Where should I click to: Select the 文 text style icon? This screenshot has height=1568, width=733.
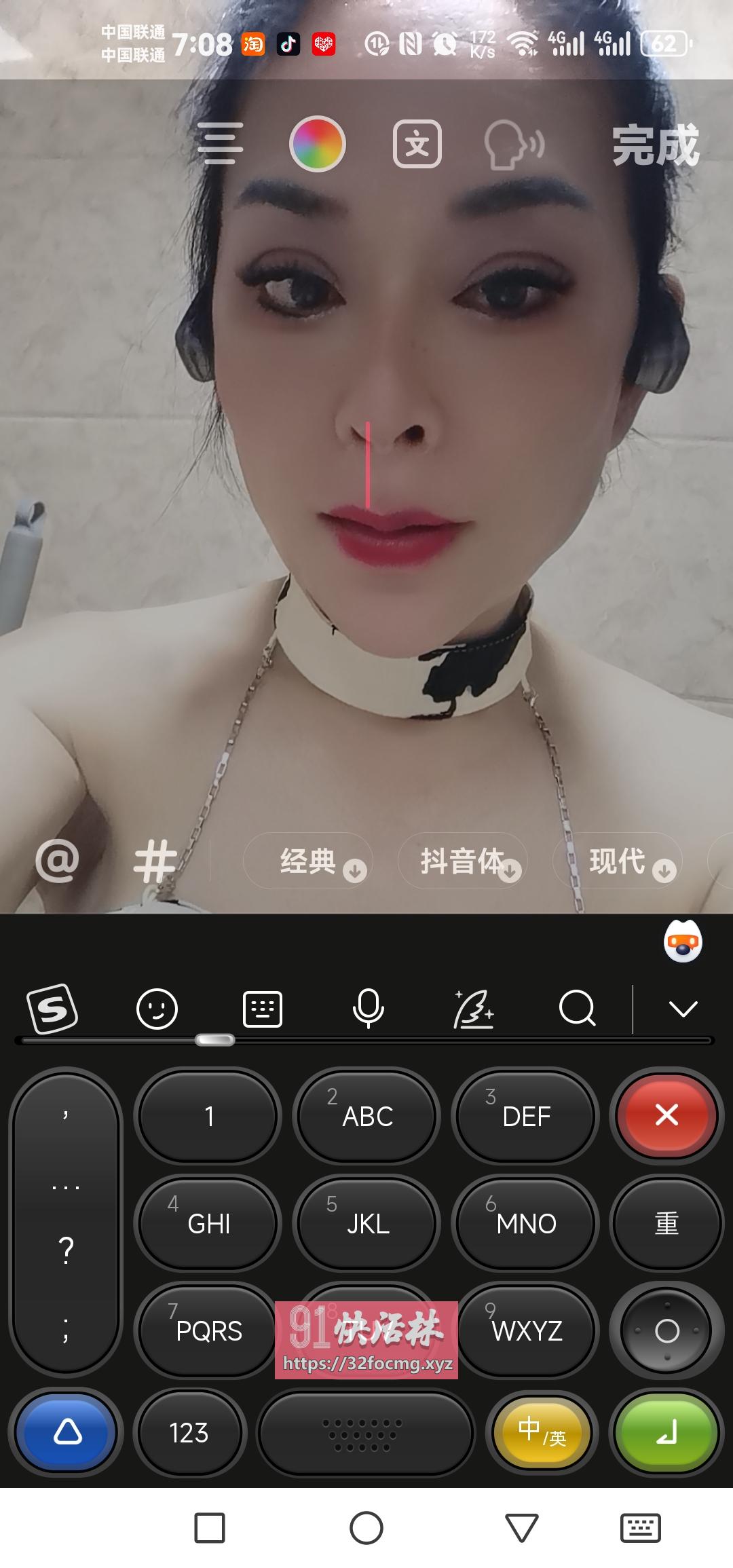pyautogui.click(x=417, y=143)
